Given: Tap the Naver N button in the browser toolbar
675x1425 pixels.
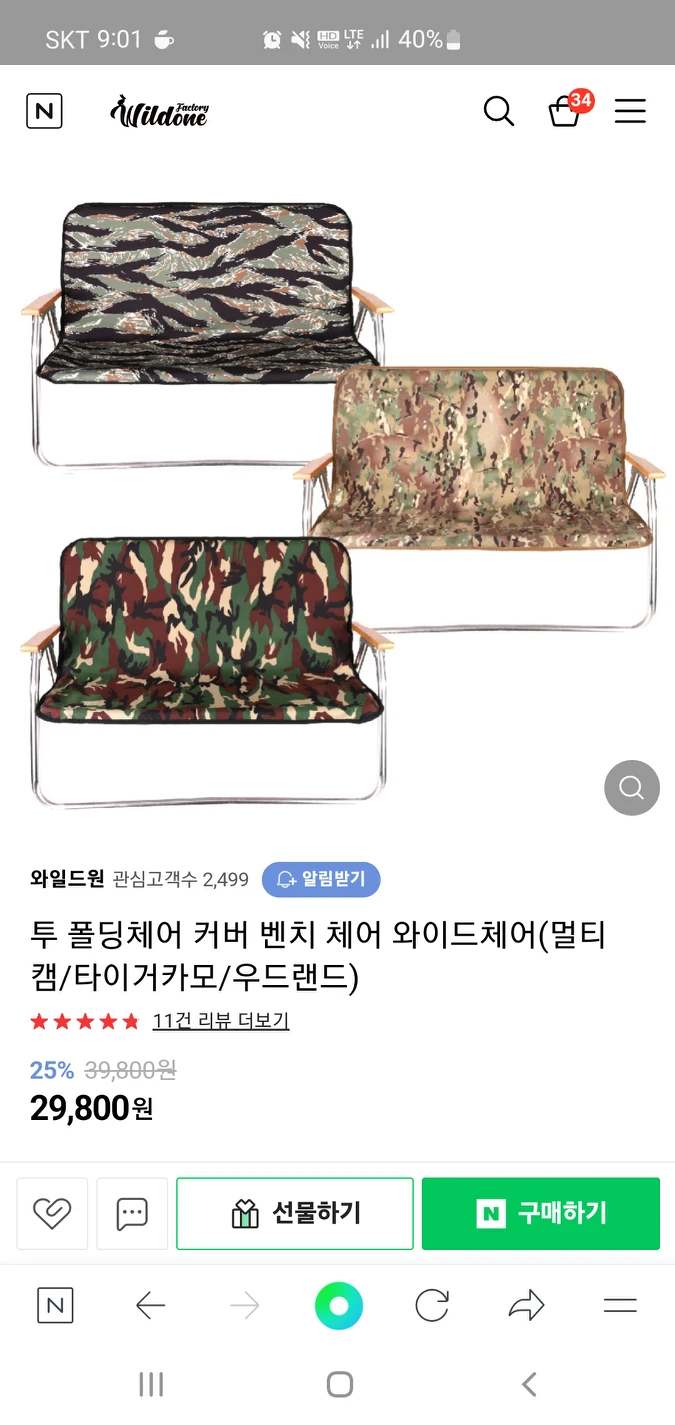Looking at the screenshot, I should tap(55, 1305).
